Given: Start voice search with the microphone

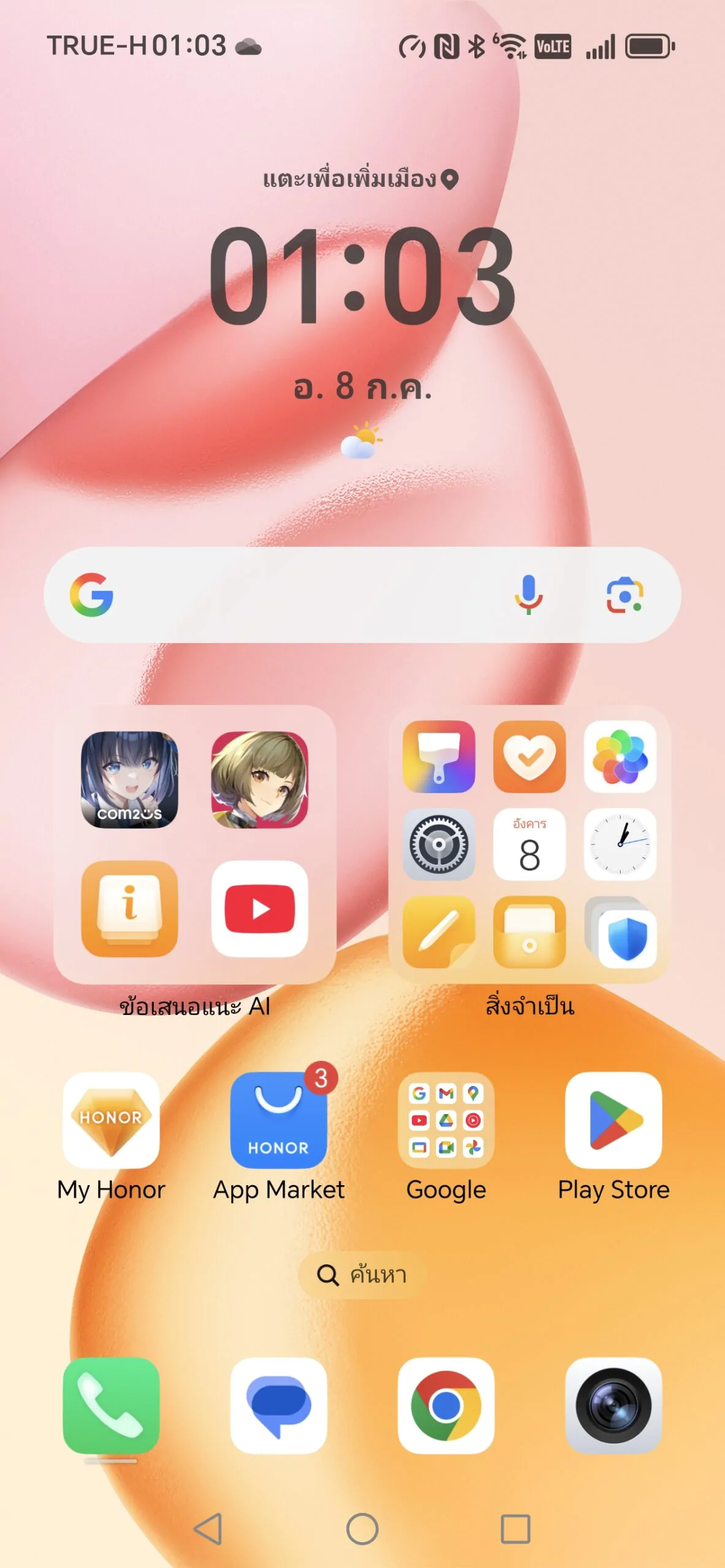Looking at the screenshot, I should click(x=528, y=595).
